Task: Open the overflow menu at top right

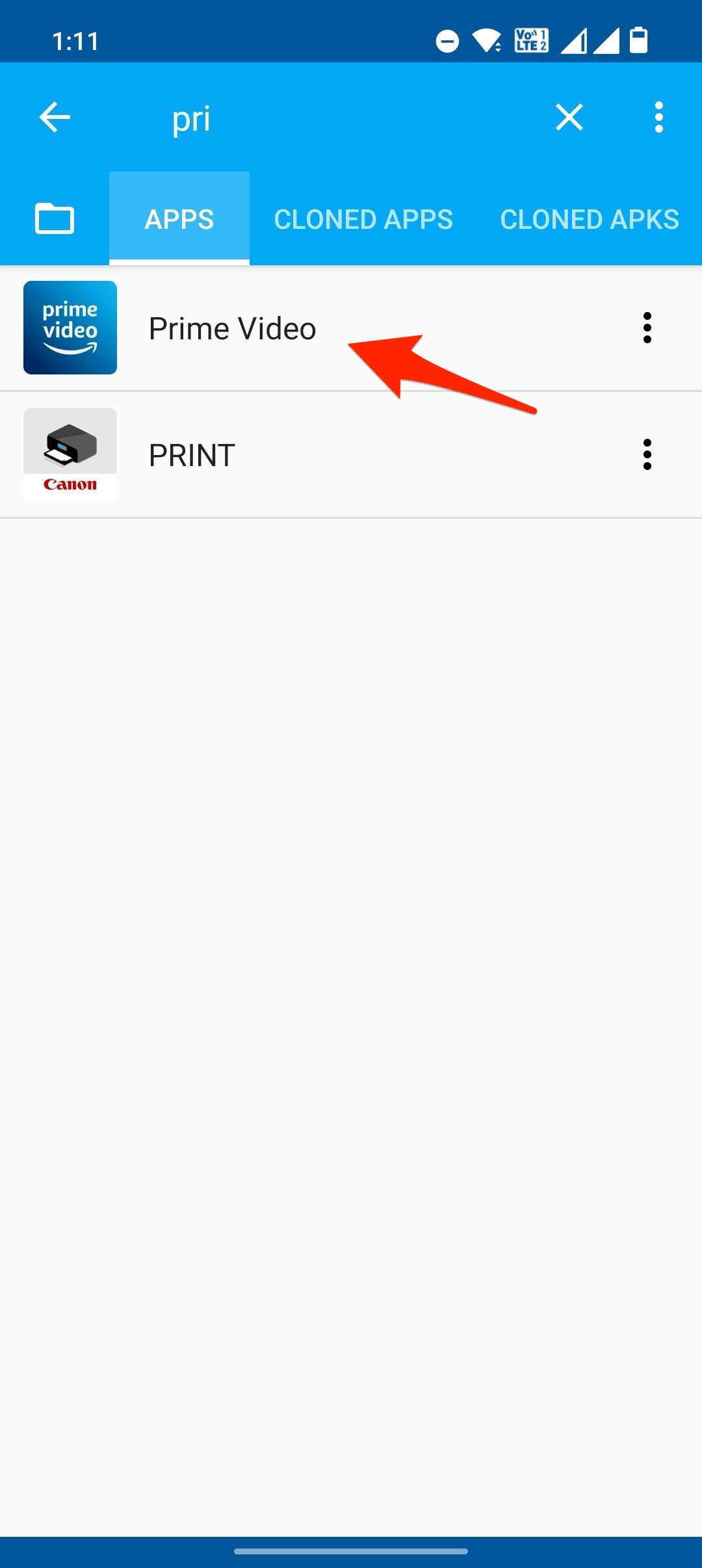Action: tap(658, 117)
